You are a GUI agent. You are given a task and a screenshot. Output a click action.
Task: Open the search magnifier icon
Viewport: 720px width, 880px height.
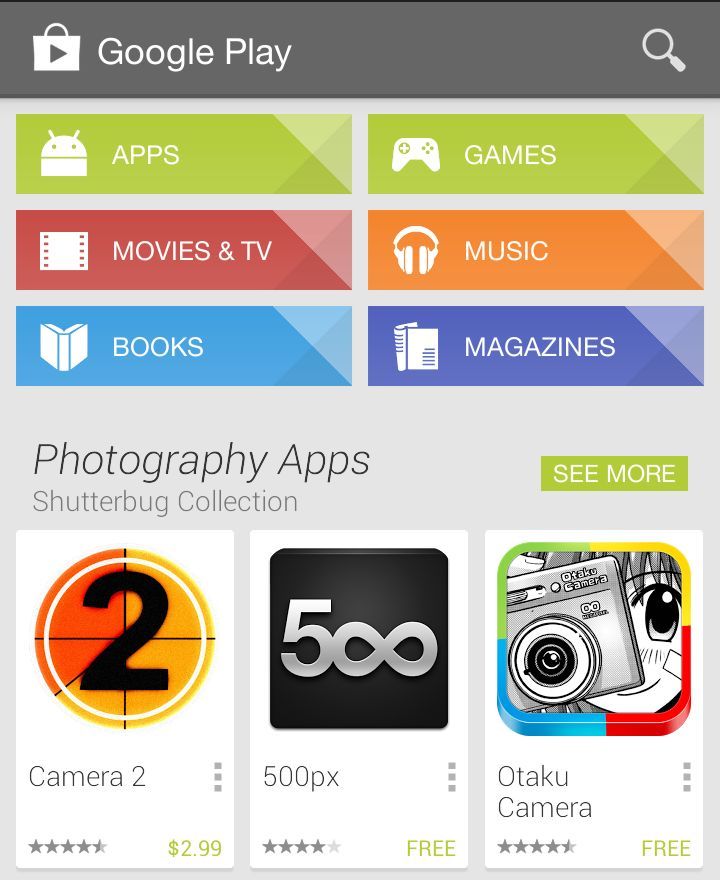(x=663, y=49)
